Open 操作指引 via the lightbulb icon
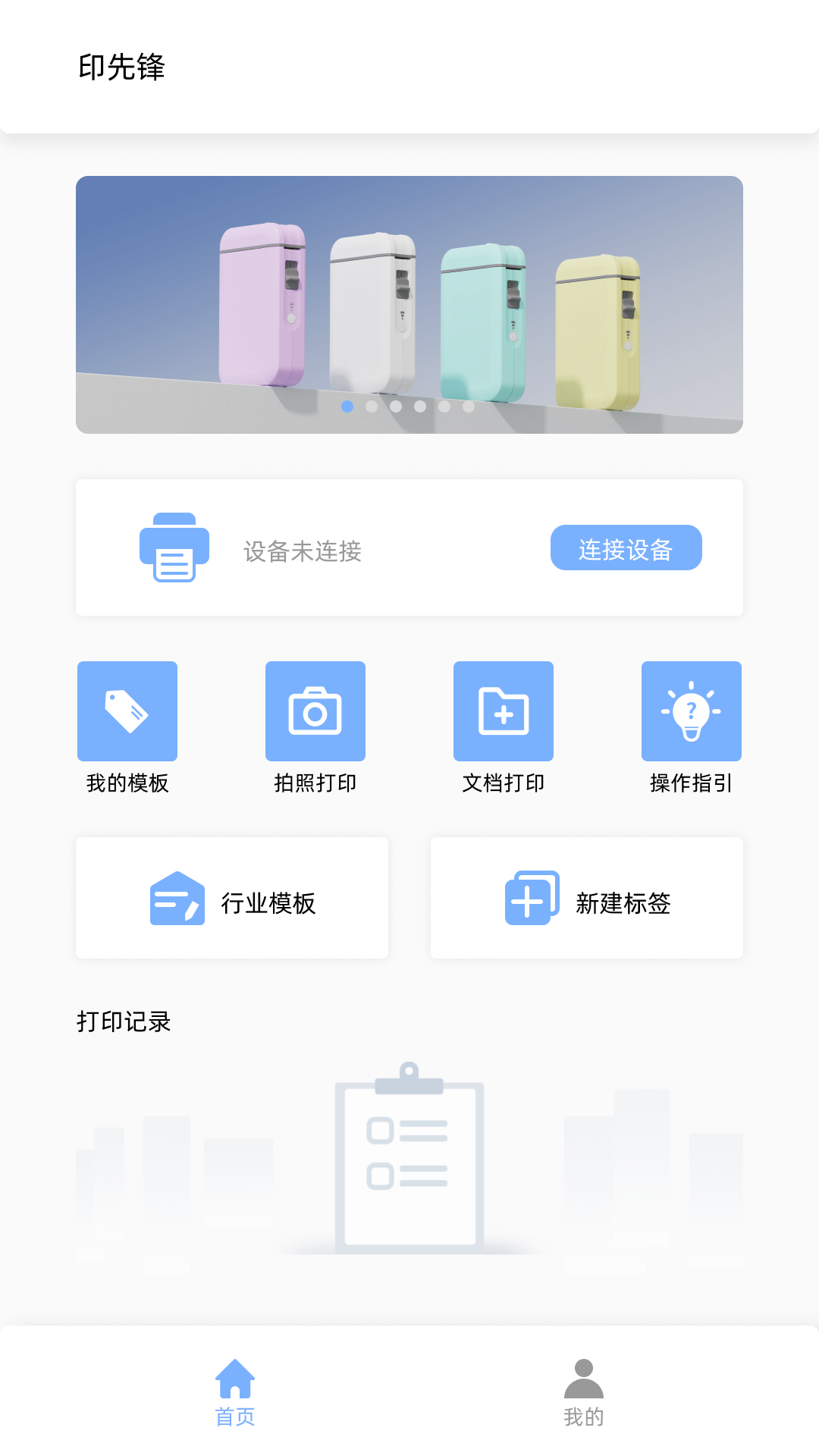Image resolution: width=819 pixels, height=1456 pixels. (x=691, y=710)
